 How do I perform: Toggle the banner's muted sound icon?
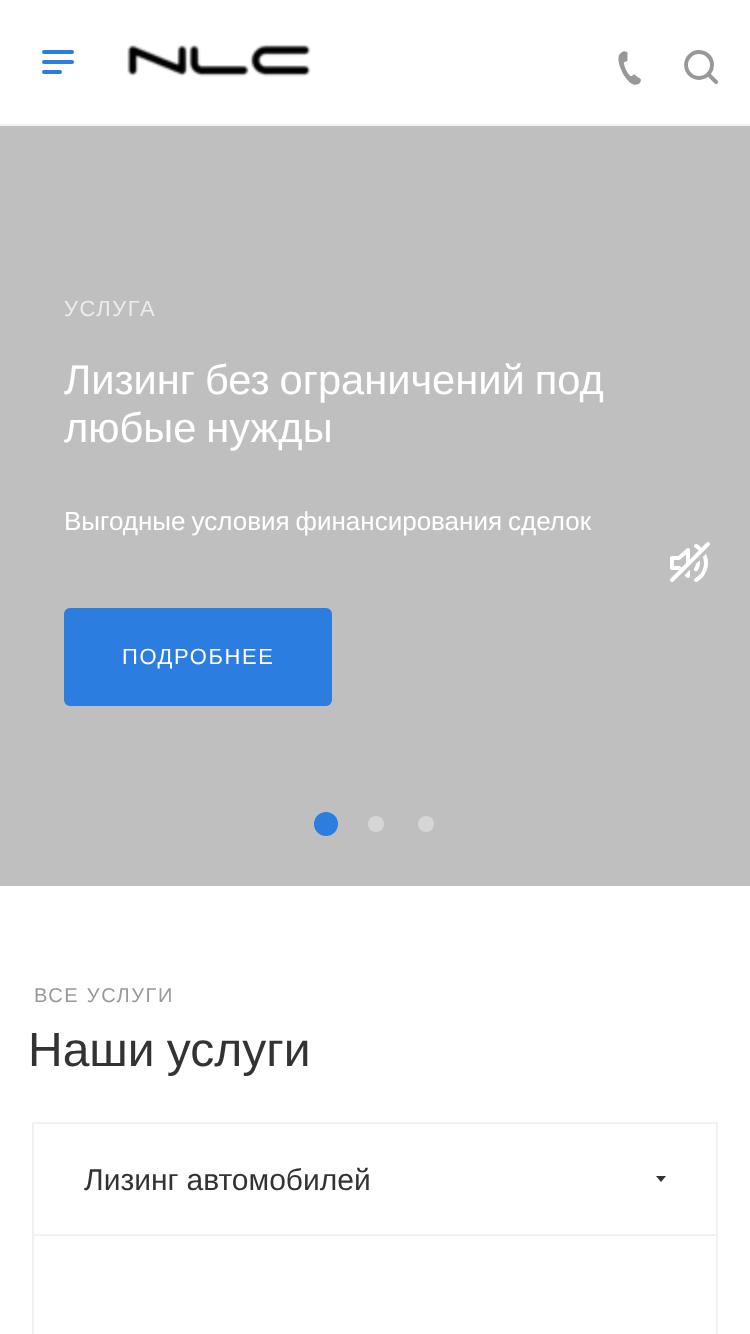(690, 562)
